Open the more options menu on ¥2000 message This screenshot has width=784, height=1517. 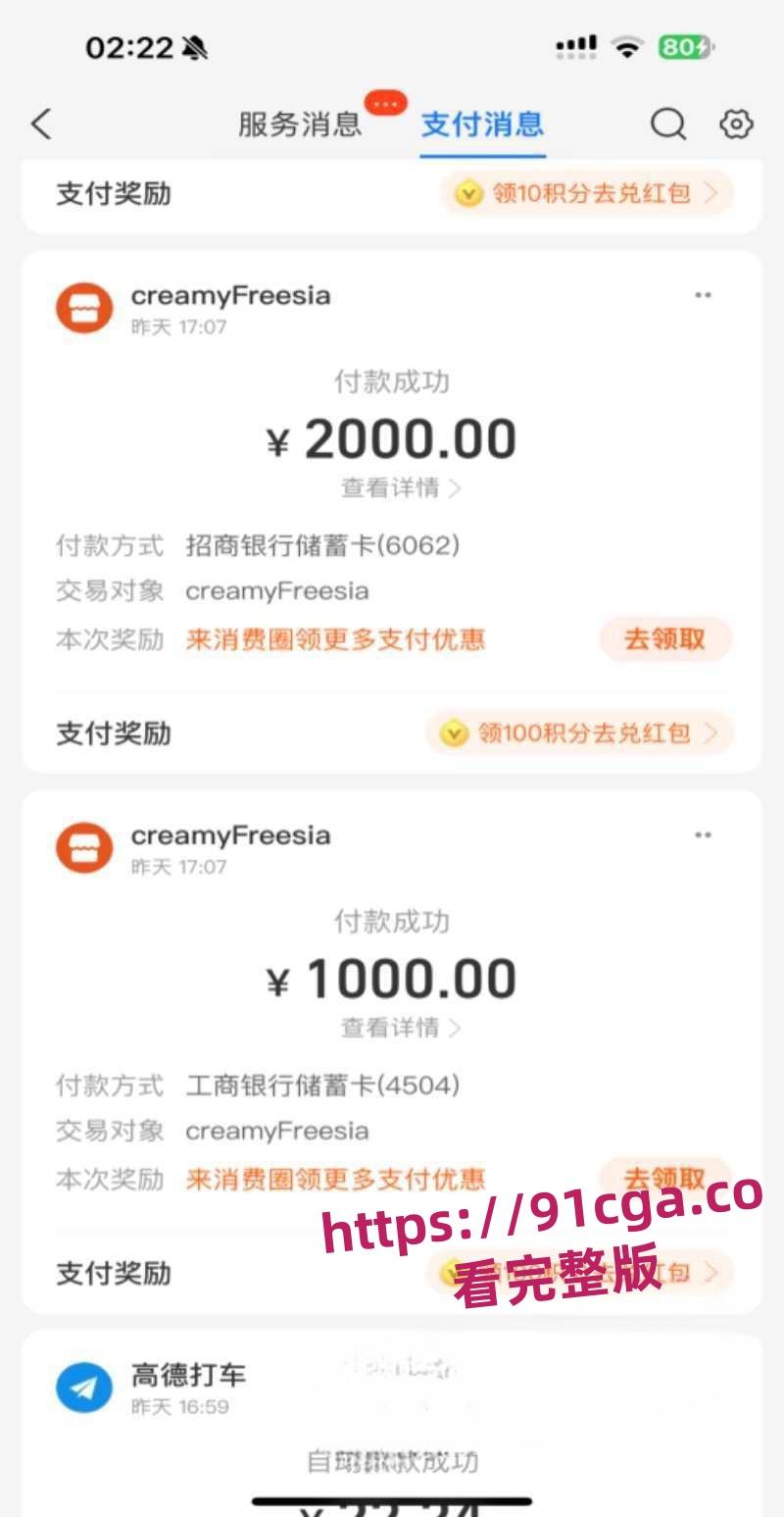point(702,294)
